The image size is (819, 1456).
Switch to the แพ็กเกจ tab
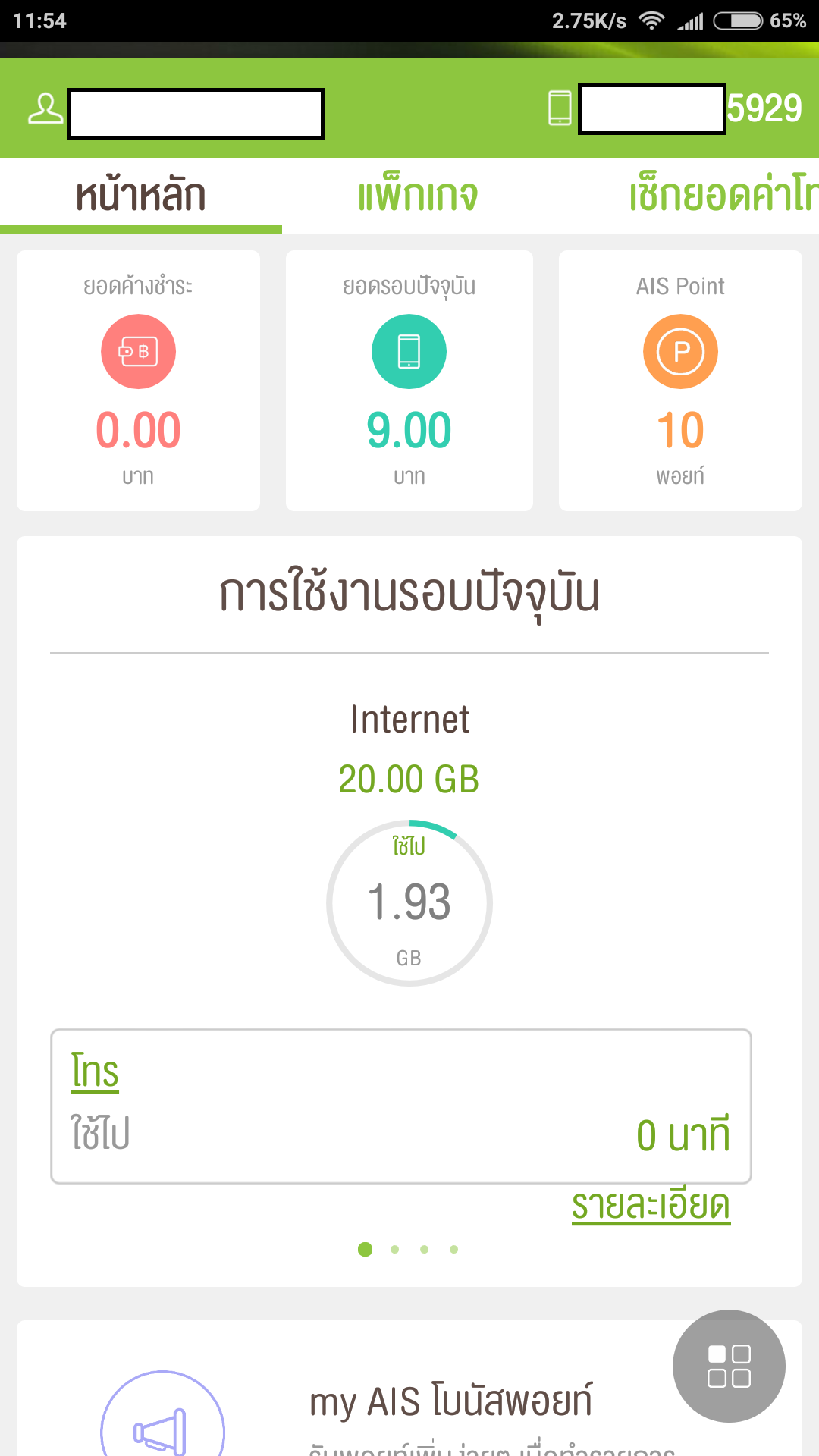click(418, 196)
